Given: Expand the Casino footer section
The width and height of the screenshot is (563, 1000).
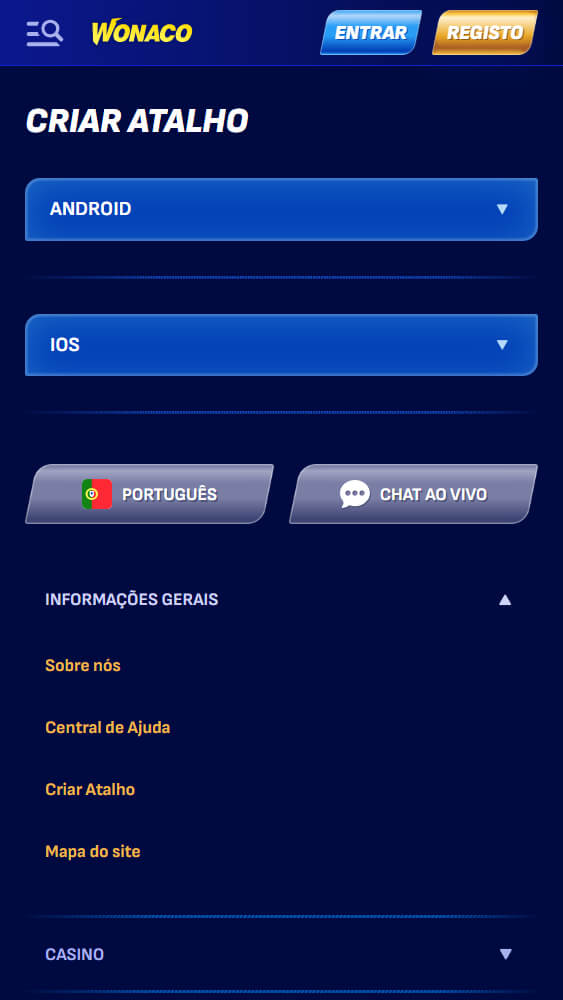Looking at the screenshot, I should (281, 955).
